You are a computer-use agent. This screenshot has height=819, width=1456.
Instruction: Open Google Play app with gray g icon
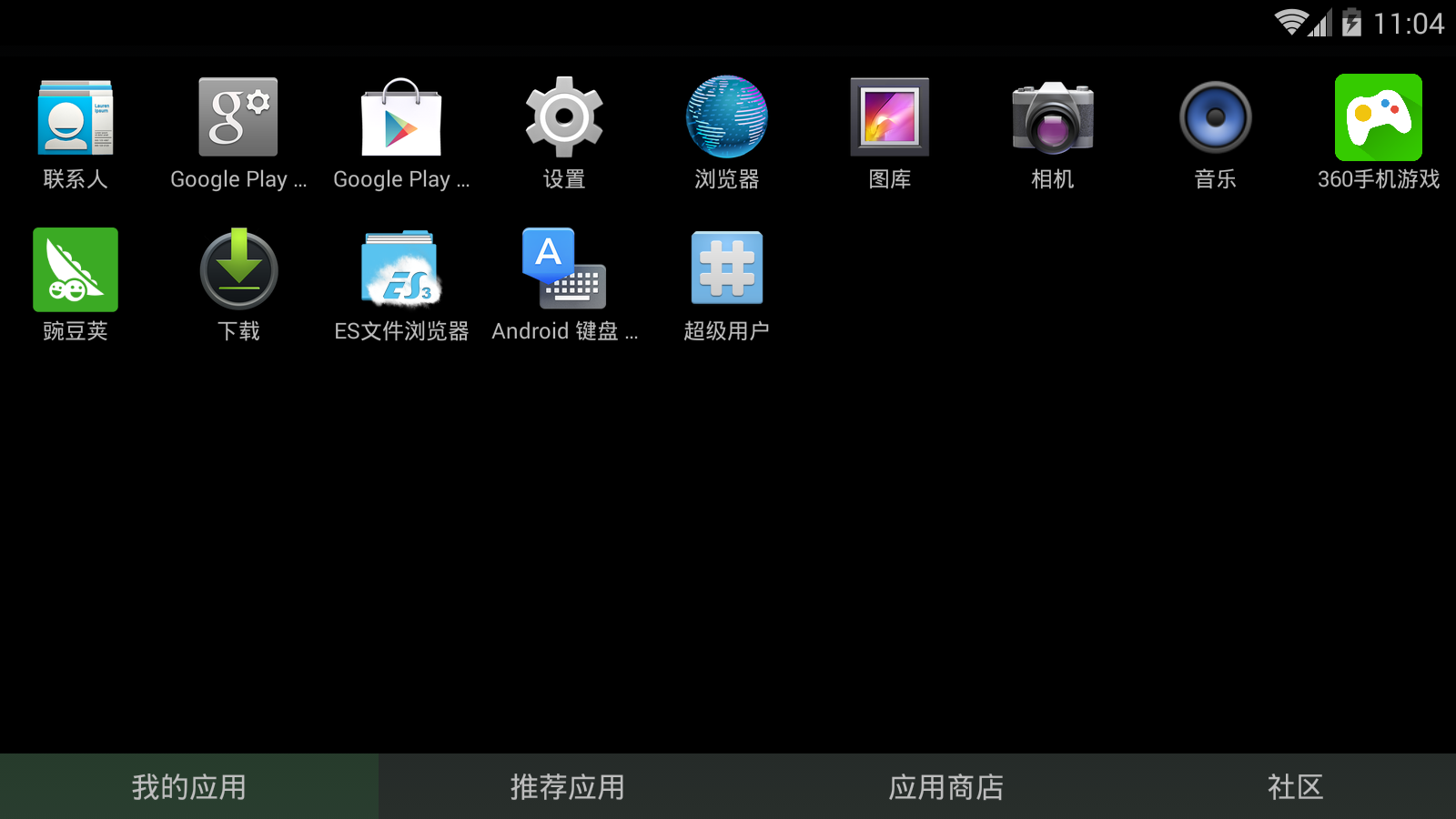click(238, 118)
